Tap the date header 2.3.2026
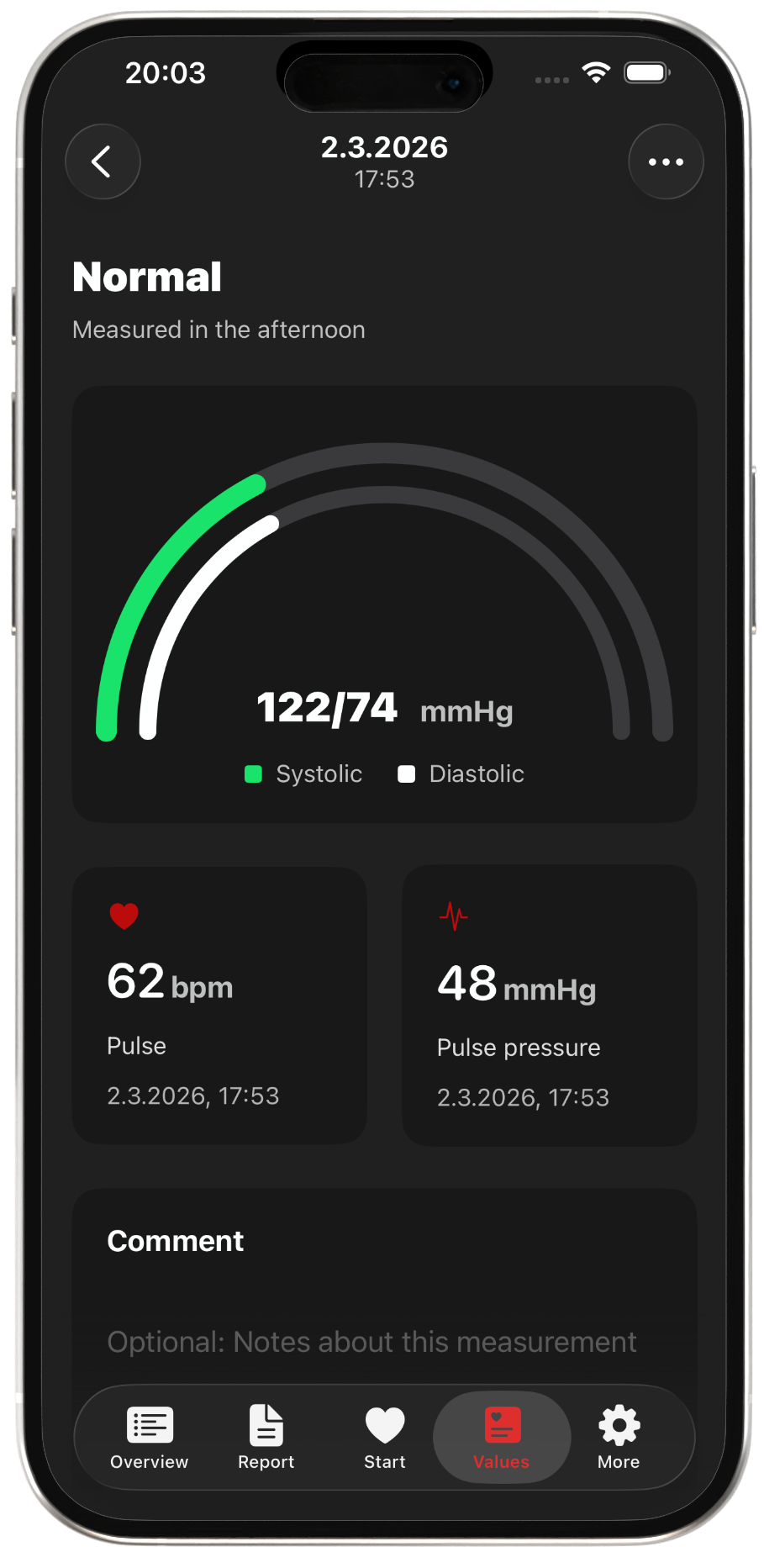 click(x=384, y=148)
